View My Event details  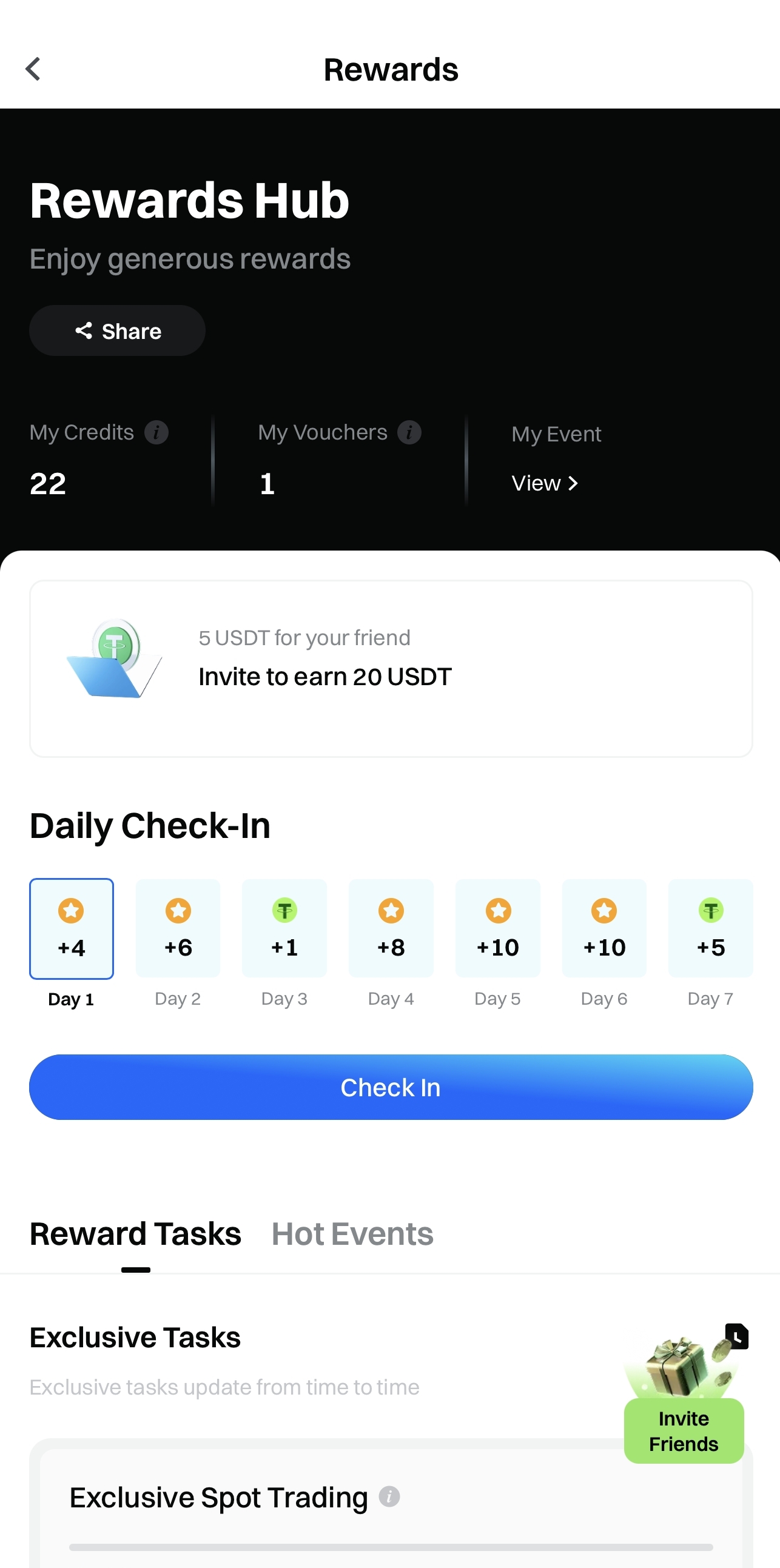point(544,483)
